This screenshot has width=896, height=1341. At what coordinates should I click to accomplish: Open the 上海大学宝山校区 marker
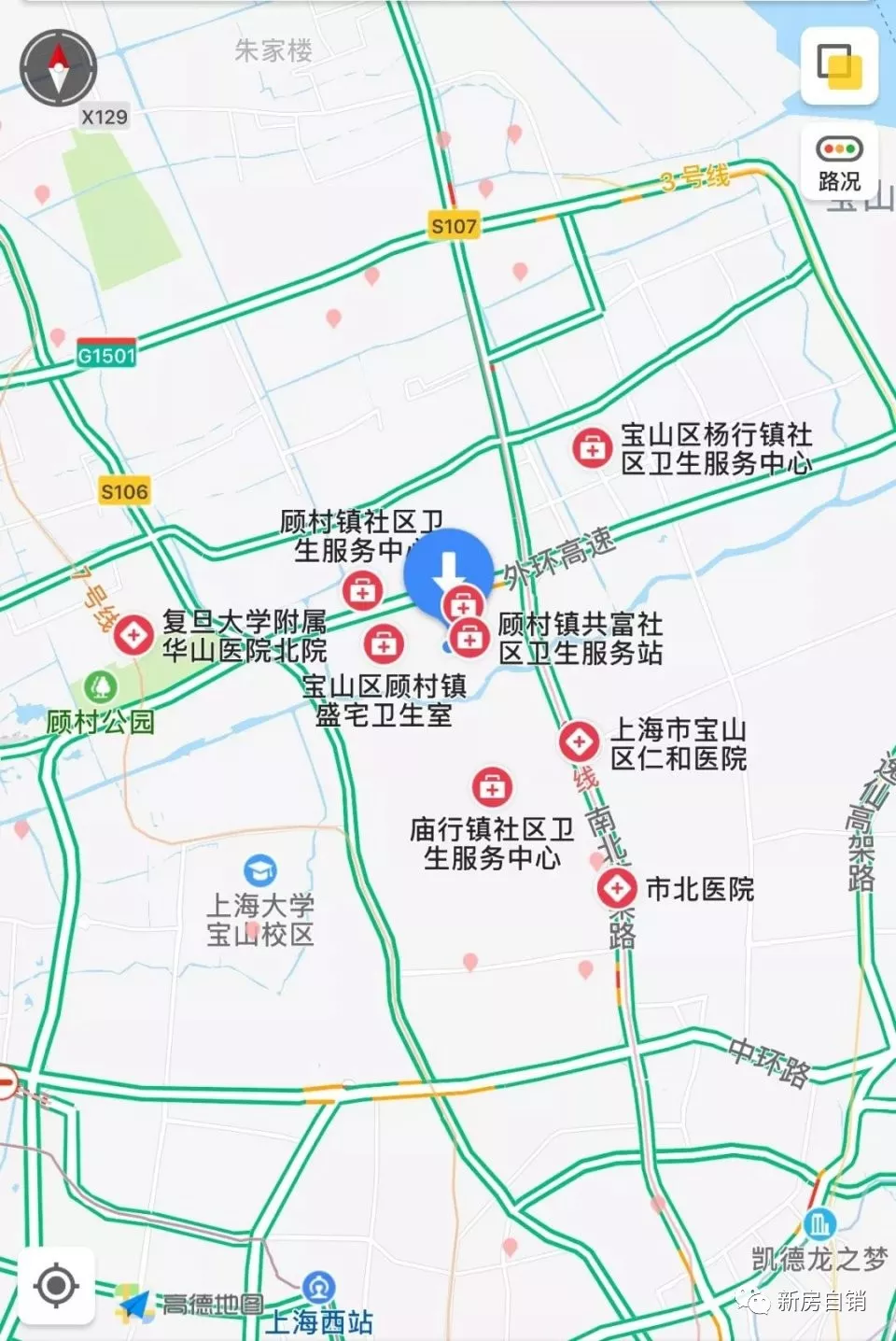[x=260, y=870]
